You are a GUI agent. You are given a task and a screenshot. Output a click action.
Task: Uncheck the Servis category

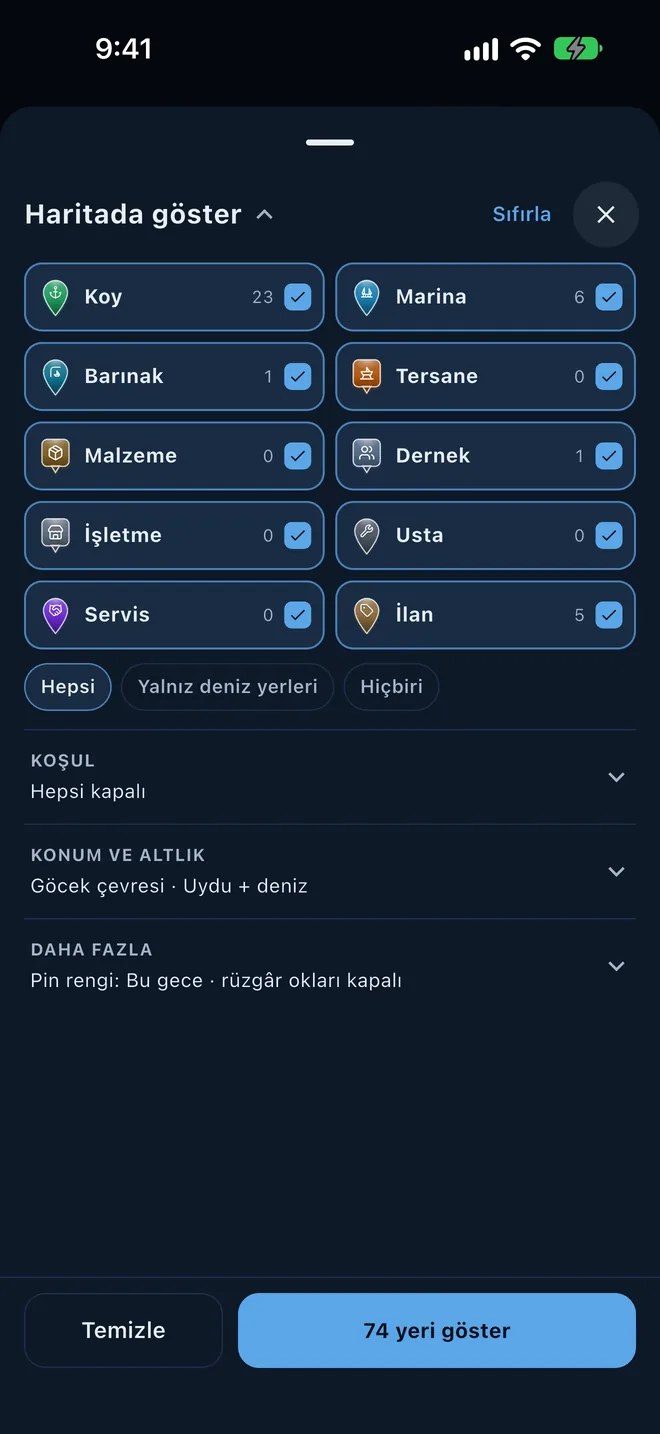click(298, 615)
